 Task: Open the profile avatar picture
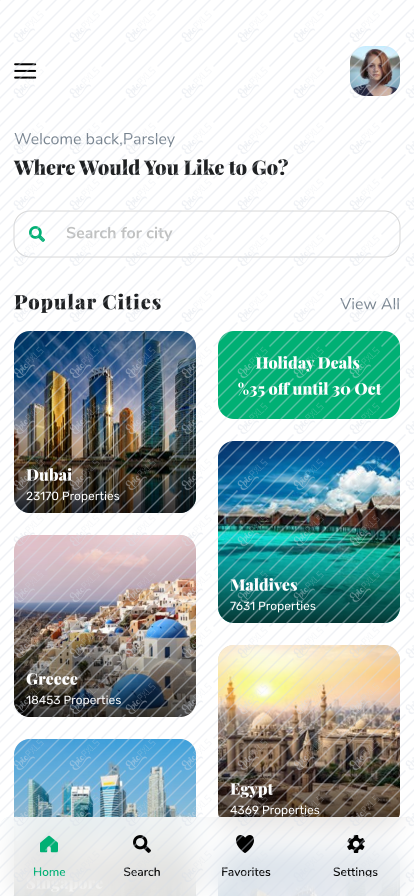(x=375, y=71)
